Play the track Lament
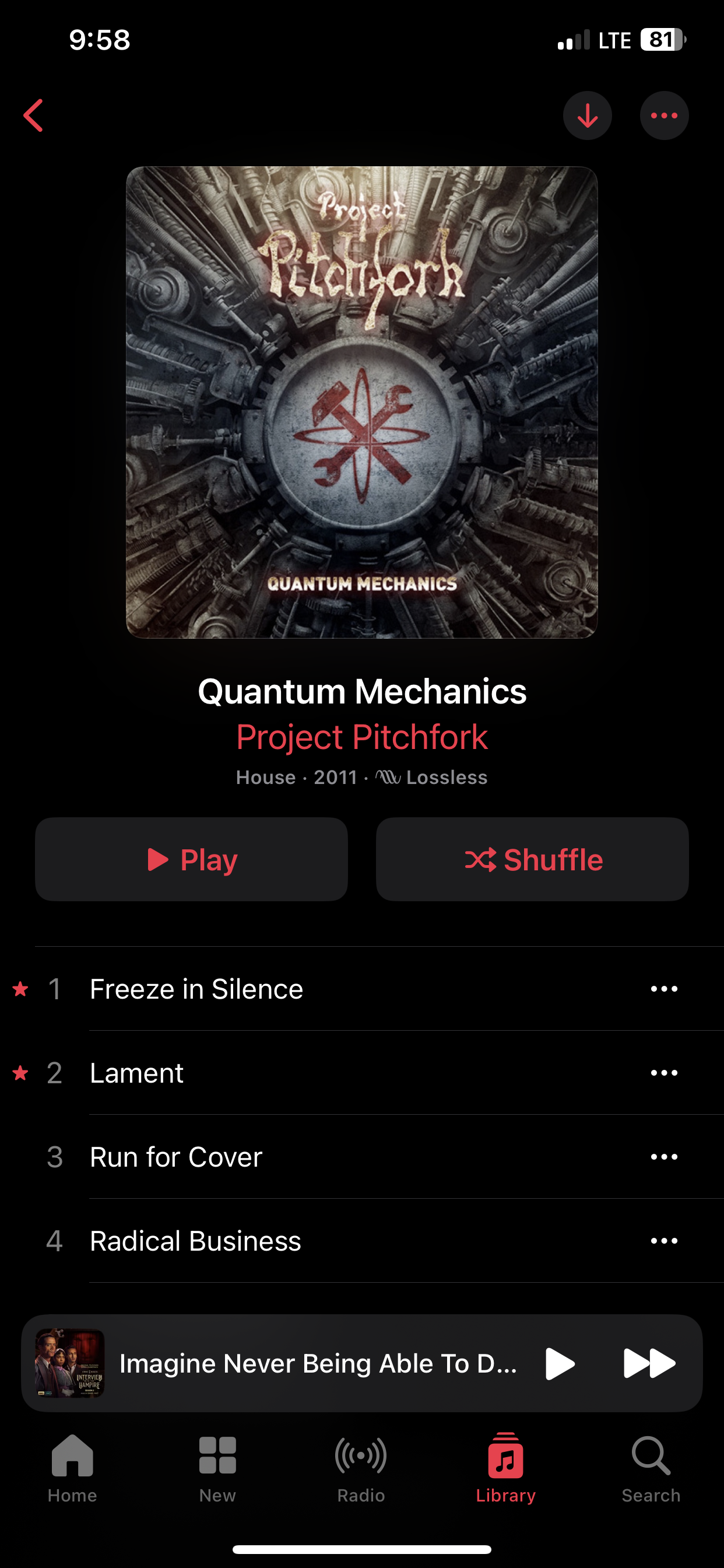The height and width of the screenshot is (1568, 724). click(137, 1073)
